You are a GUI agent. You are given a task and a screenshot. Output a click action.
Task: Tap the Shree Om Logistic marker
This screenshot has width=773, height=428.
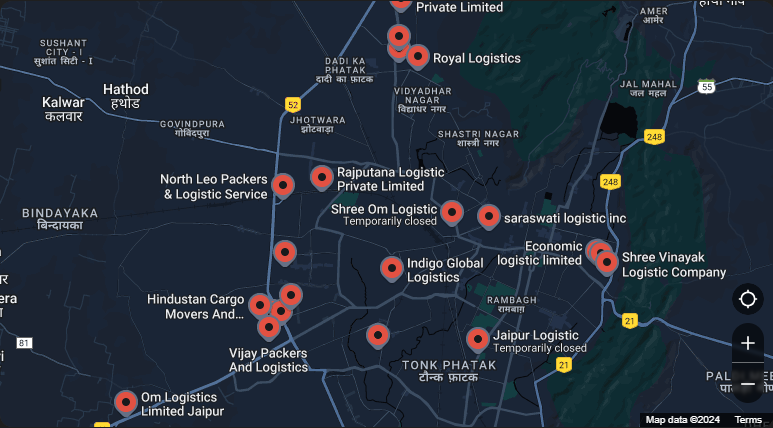pos(452,211)
